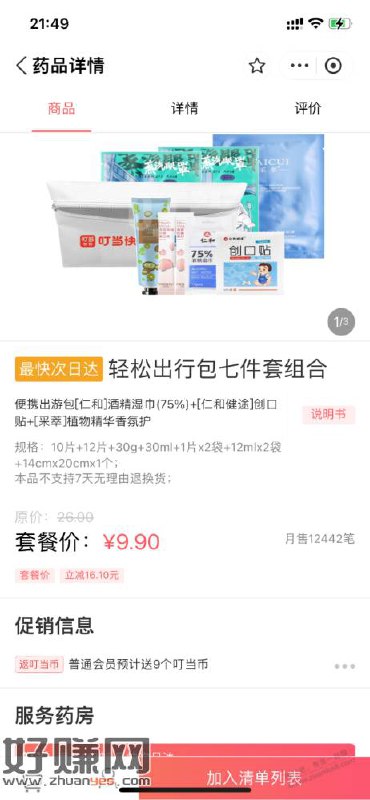370x800 pixels.
Task: Close the mini-program via circle icon
Action: click(x=333, y=66)
